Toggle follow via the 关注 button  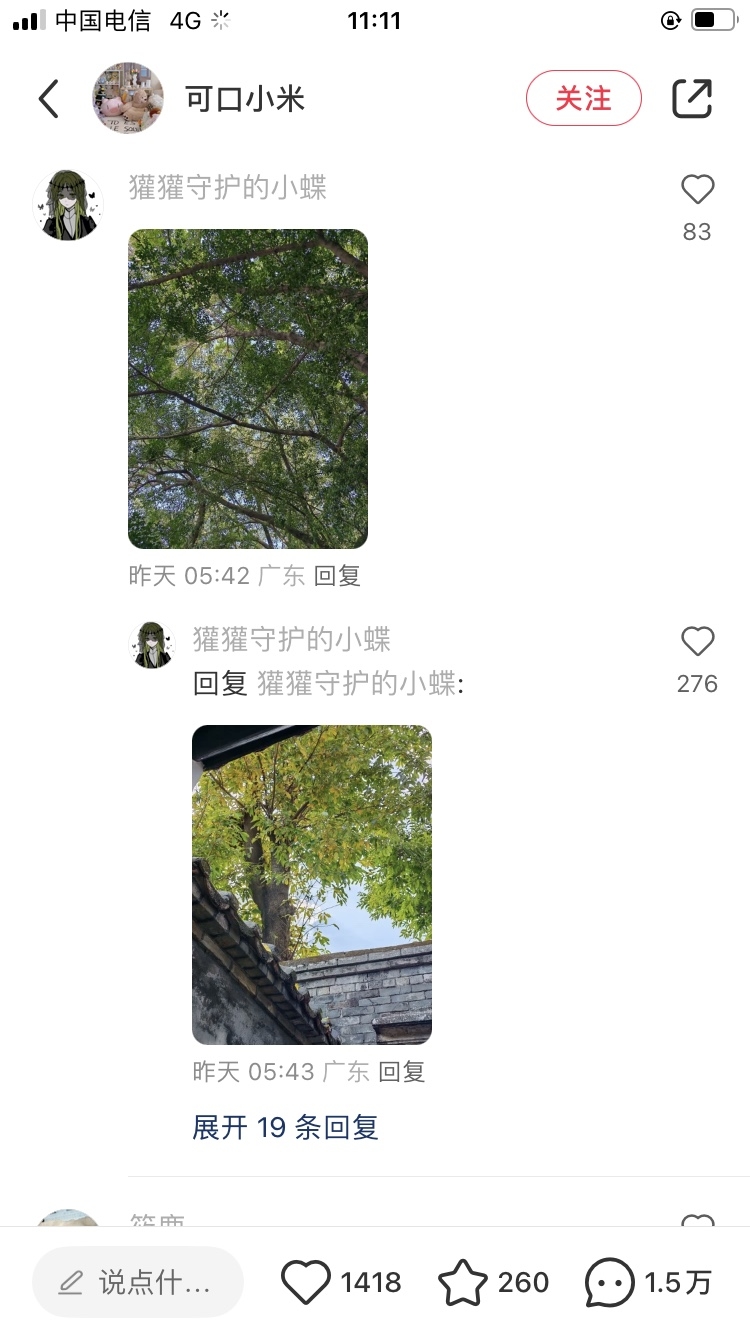coord(584,98)
